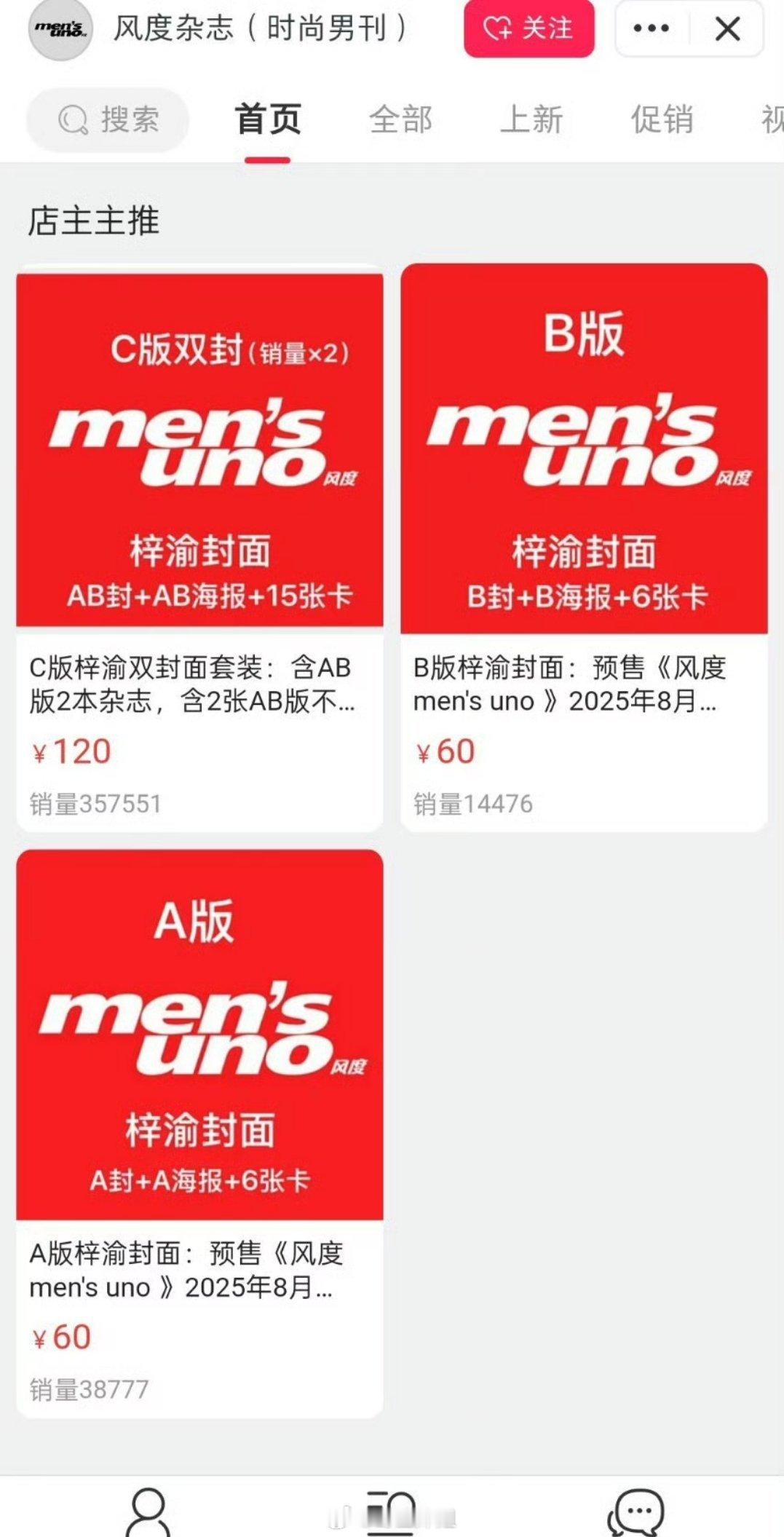Open the 搜索 search box
Image resolution: width=784 pixels, height=1537 pixels.
pyautogui.click(x=108, y=119)
